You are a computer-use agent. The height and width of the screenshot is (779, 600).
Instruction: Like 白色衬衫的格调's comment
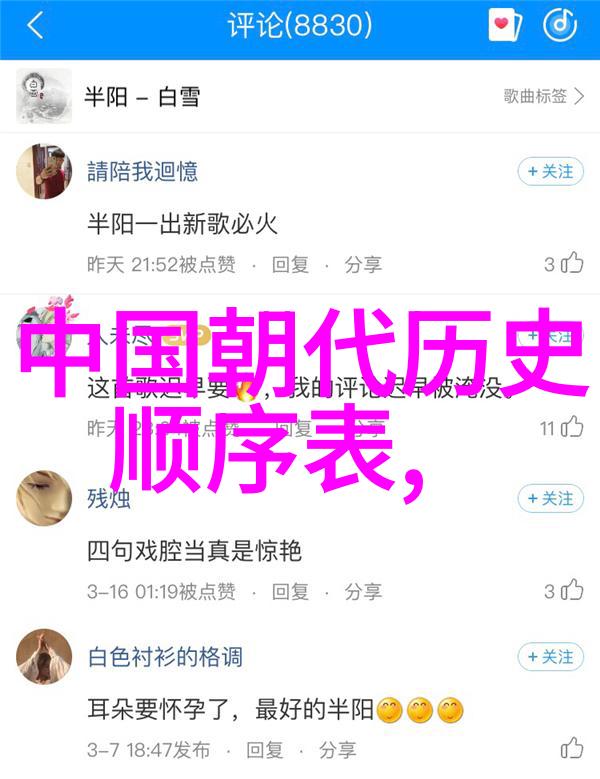tap(572, 749)
